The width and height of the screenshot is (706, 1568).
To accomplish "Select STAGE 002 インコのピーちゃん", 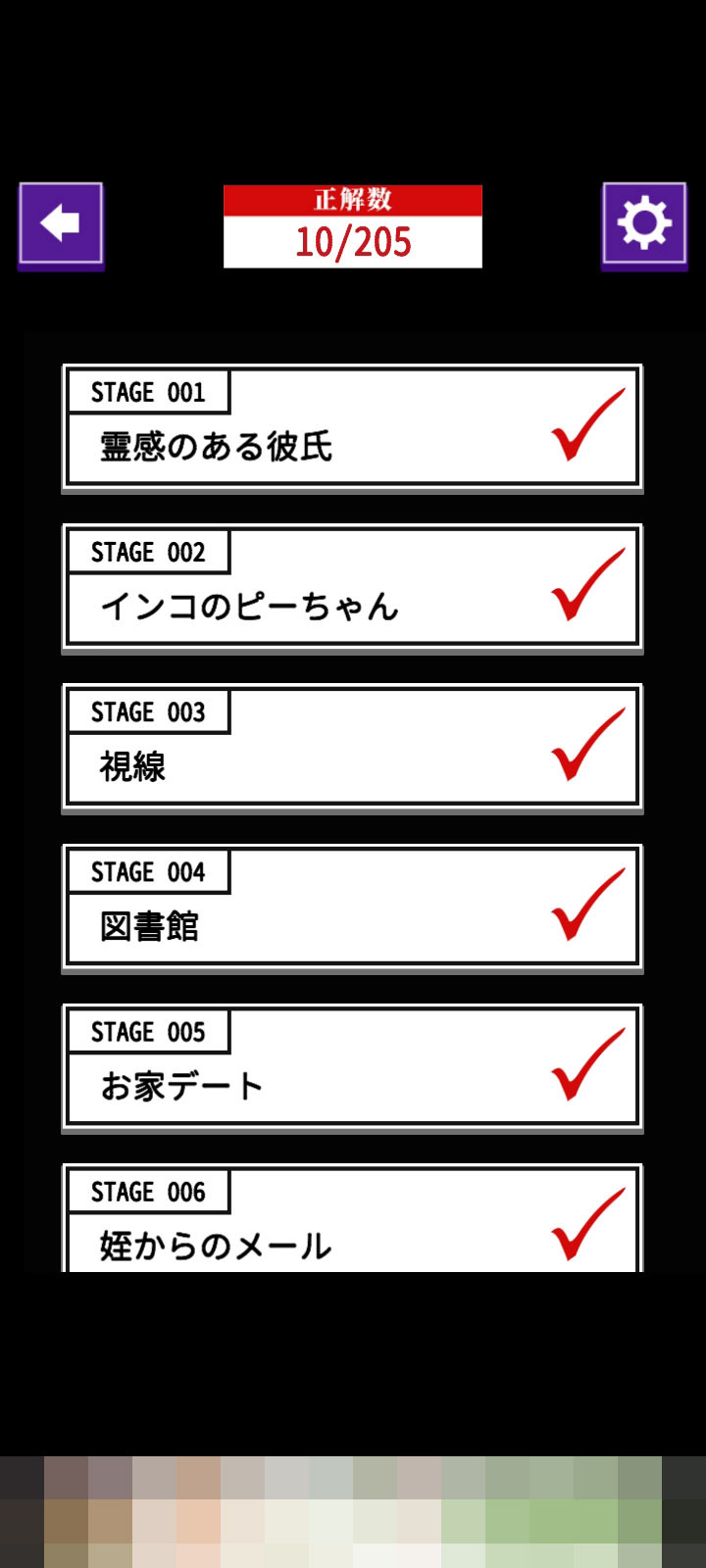I will pyautogui.click(x=352, y=588).
